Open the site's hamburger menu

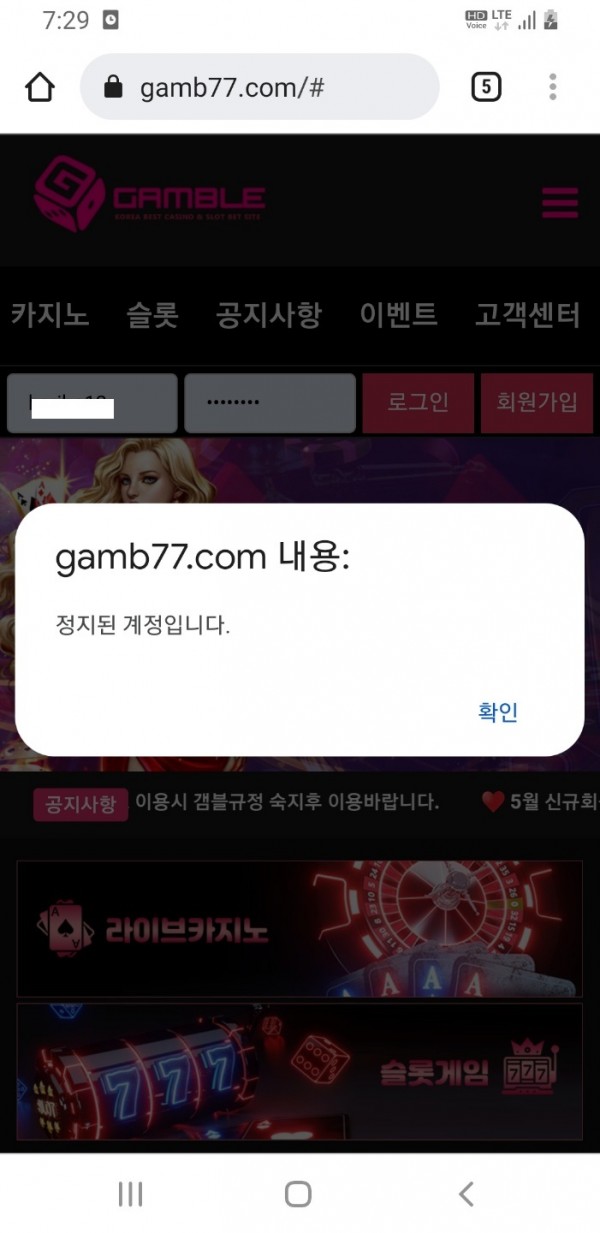[560, 202]
